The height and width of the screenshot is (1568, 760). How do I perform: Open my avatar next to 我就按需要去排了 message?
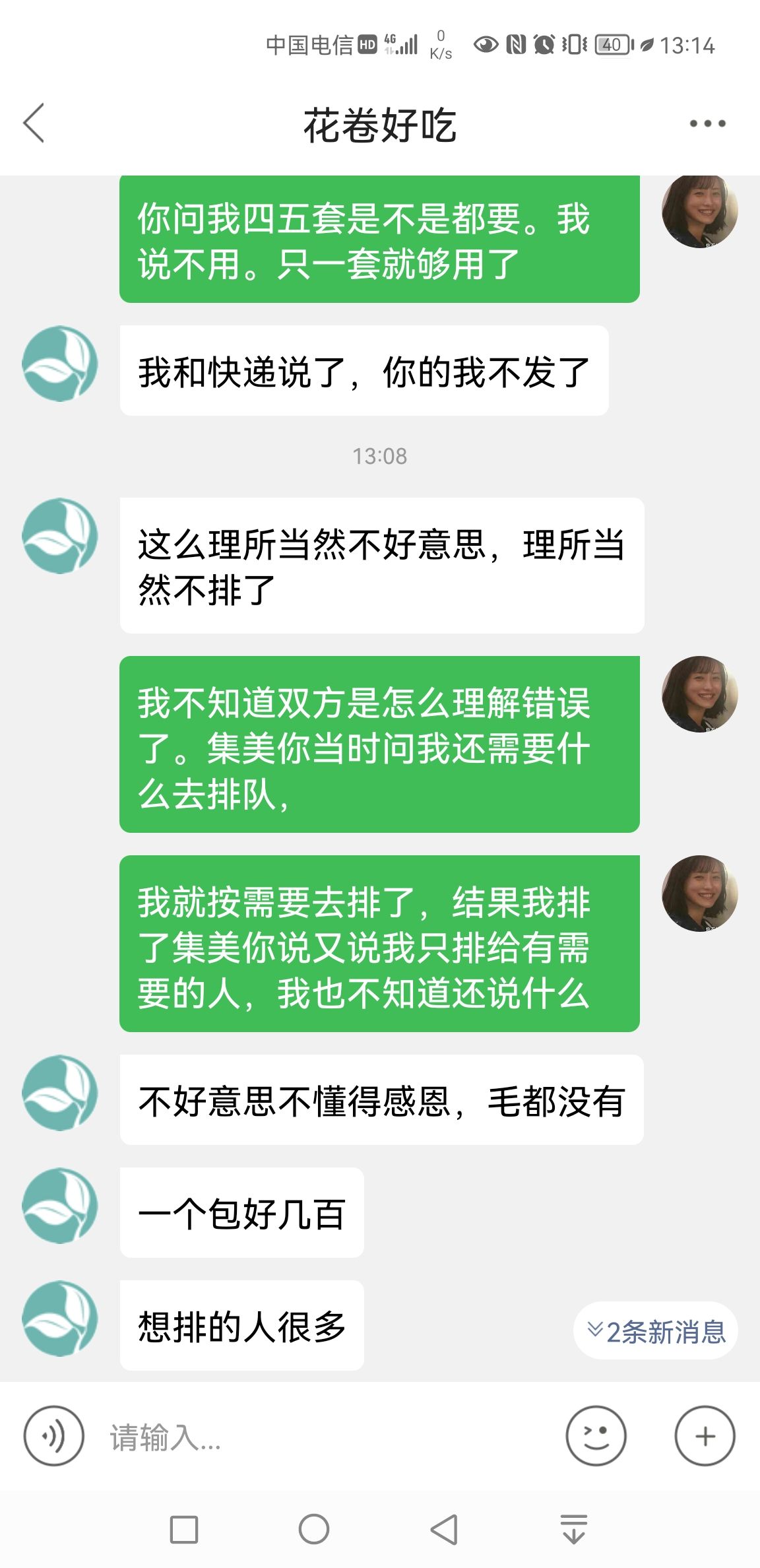699,894
